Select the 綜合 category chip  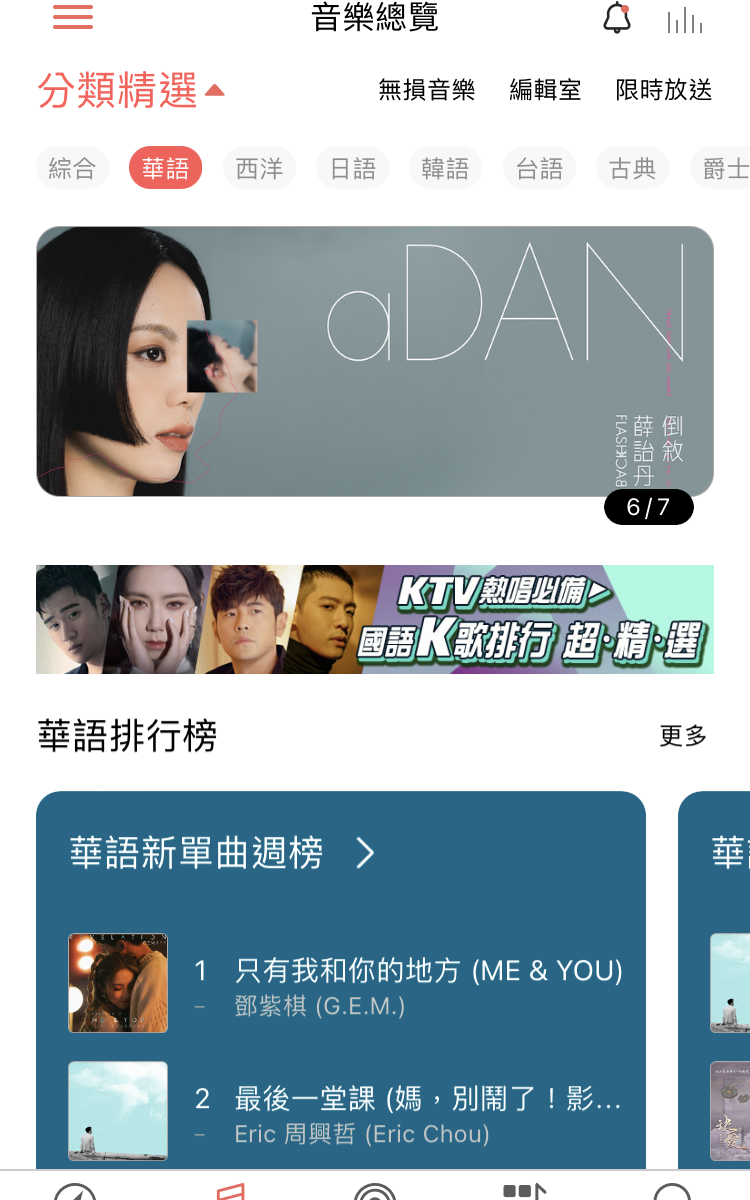tap(72, 169)
